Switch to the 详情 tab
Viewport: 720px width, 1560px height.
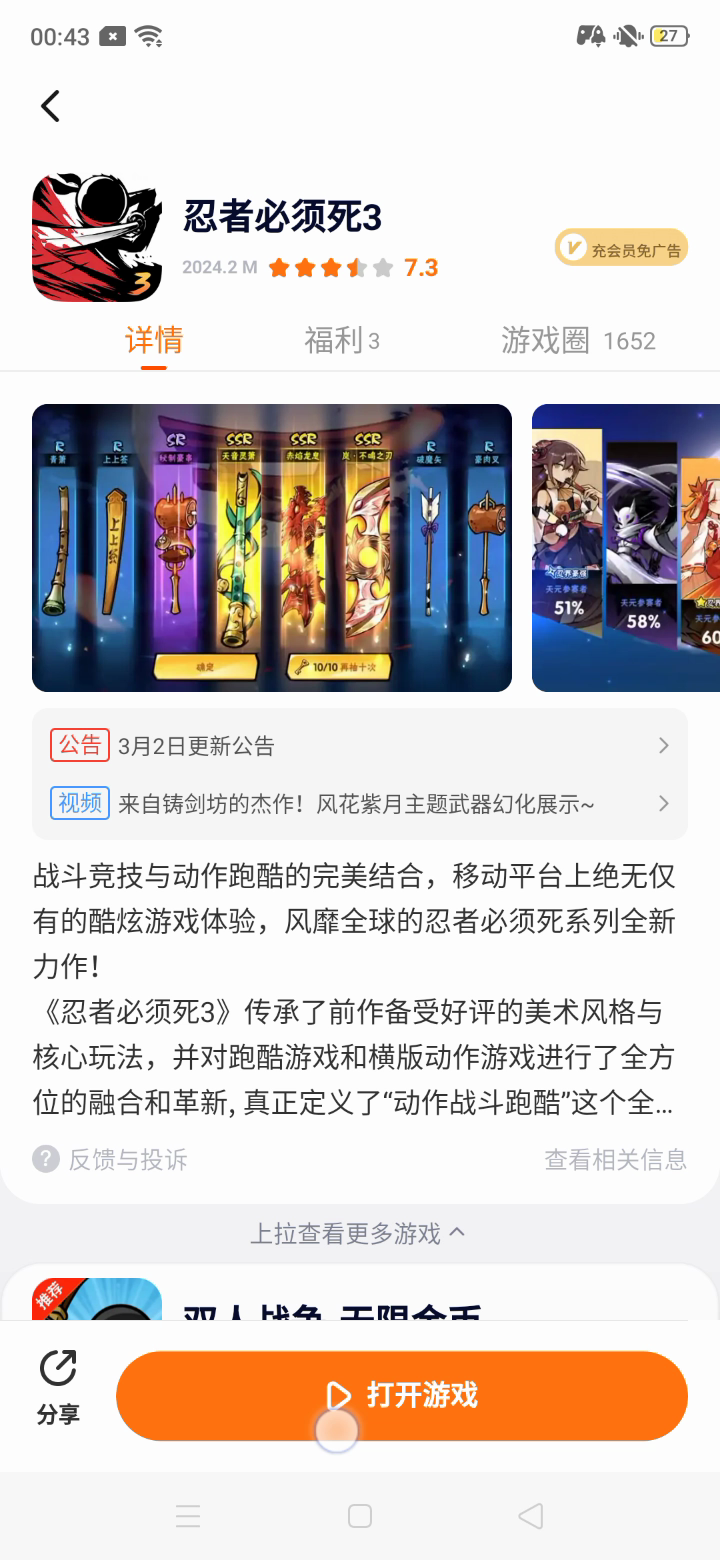pos(154,340)
